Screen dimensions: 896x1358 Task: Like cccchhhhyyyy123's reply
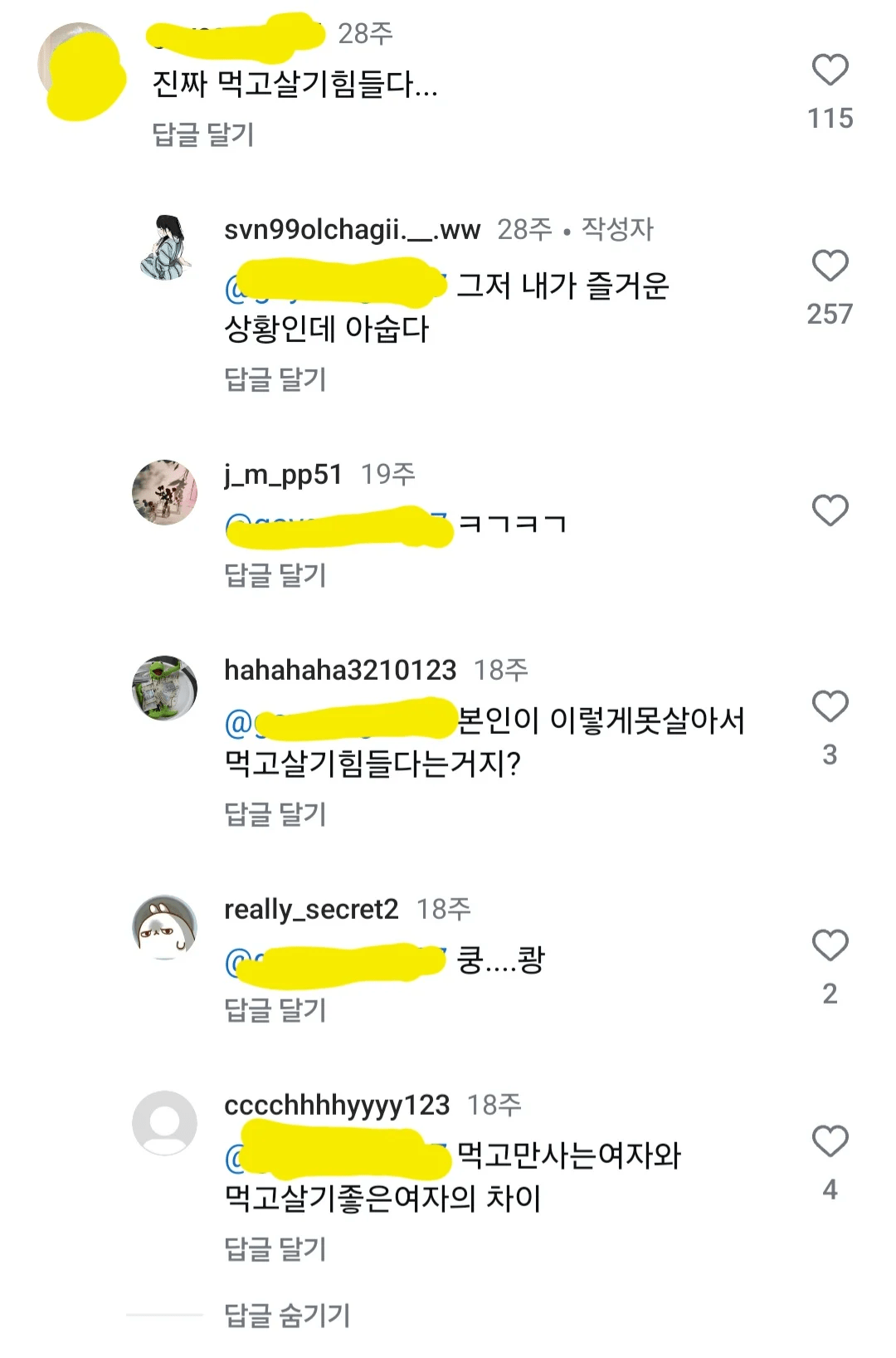click(830, 1141)
